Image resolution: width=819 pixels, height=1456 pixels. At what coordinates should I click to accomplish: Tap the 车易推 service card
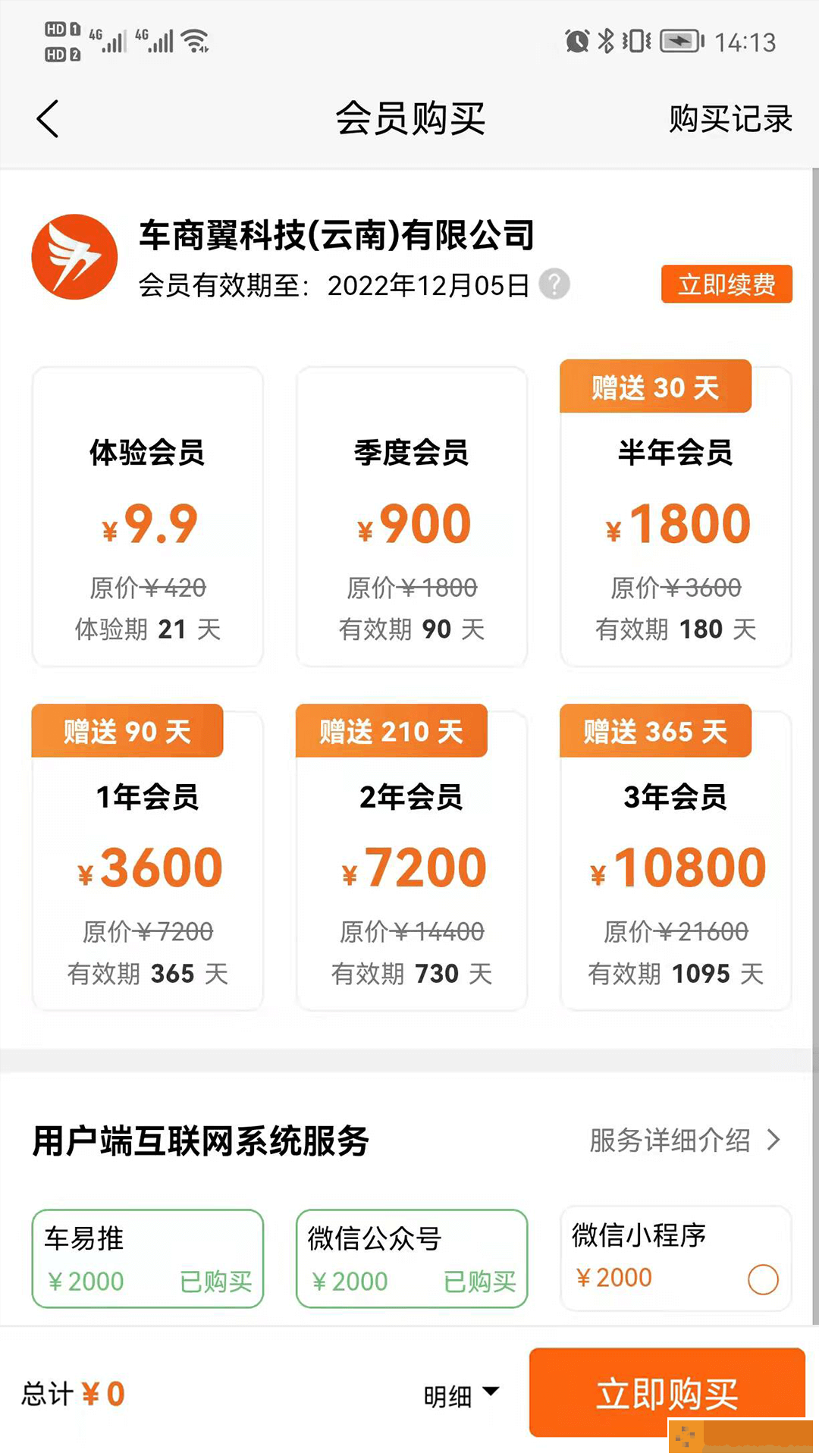(x=147, y=1259)
